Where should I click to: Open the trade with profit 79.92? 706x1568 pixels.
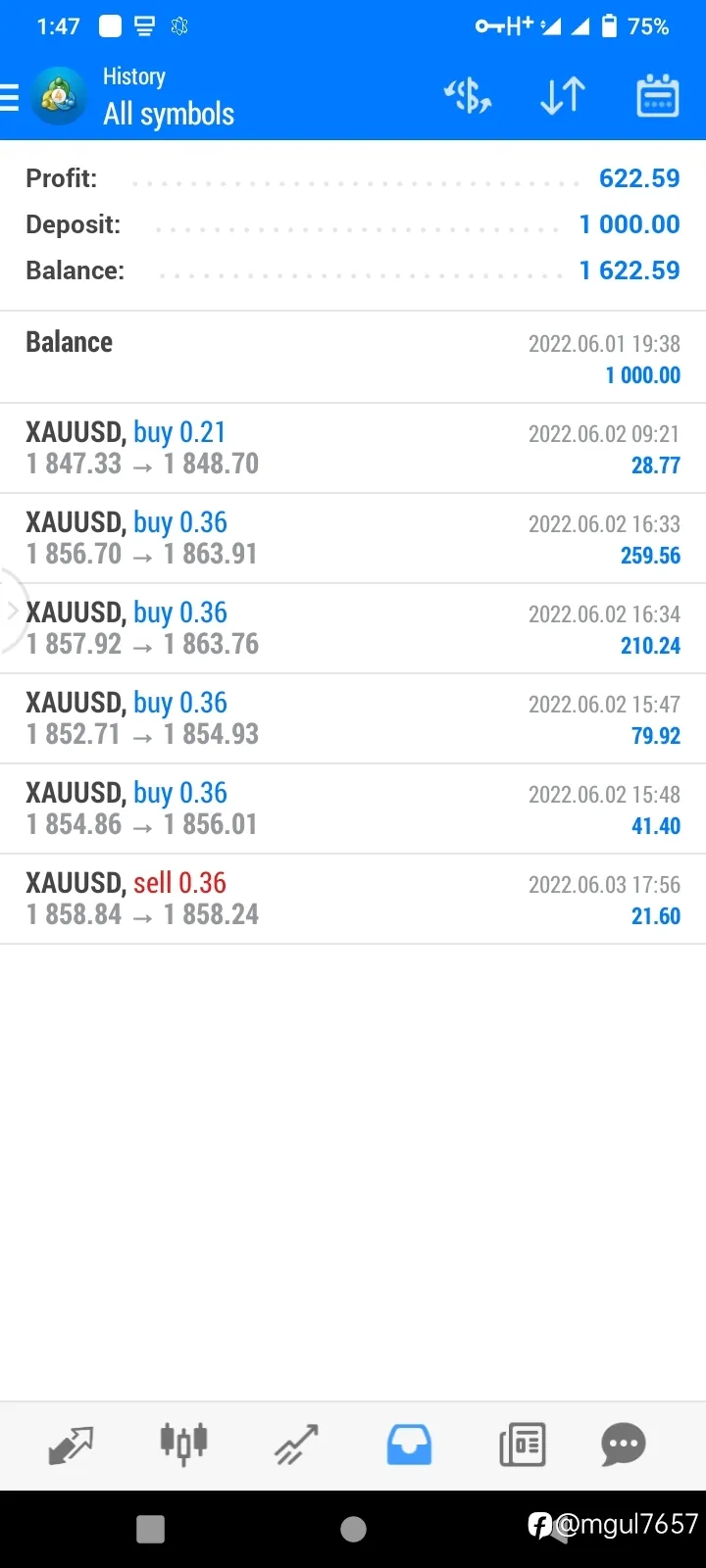(x=353, y=718)
